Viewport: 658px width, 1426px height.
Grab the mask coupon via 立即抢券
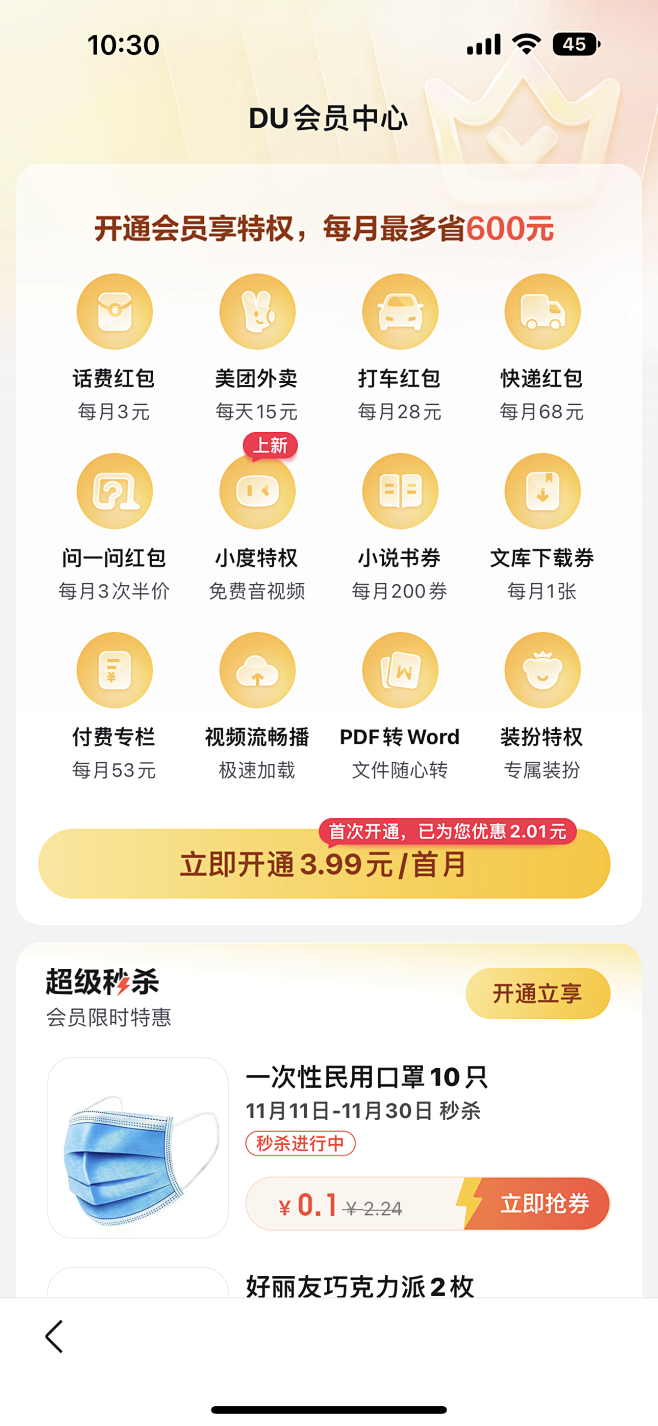[x=543, y=1204]
